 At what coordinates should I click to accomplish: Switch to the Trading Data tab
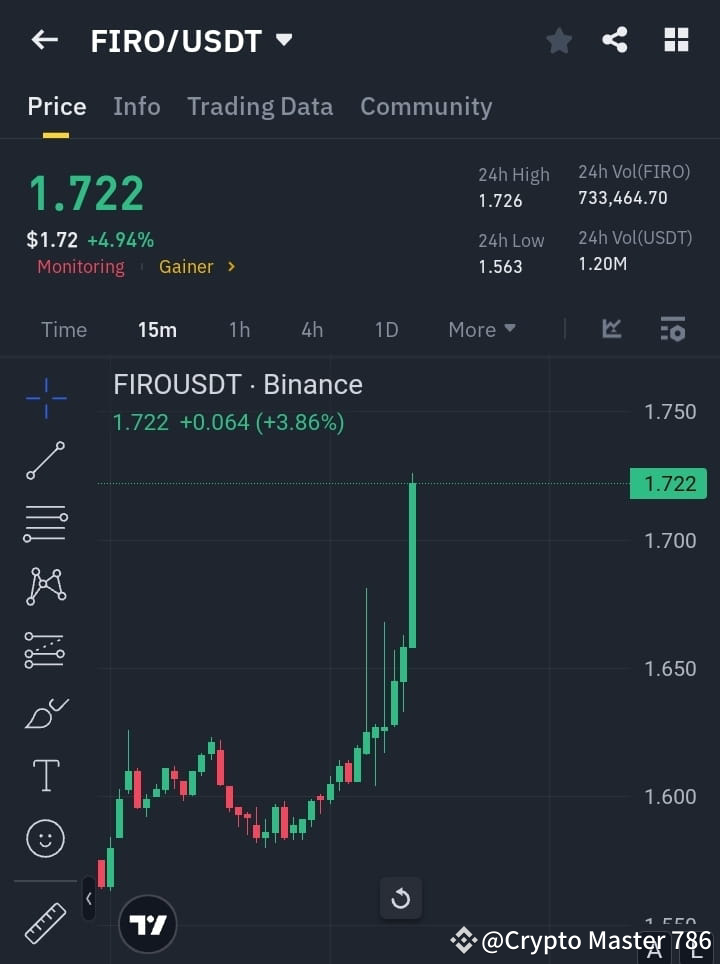click(260, 107)
